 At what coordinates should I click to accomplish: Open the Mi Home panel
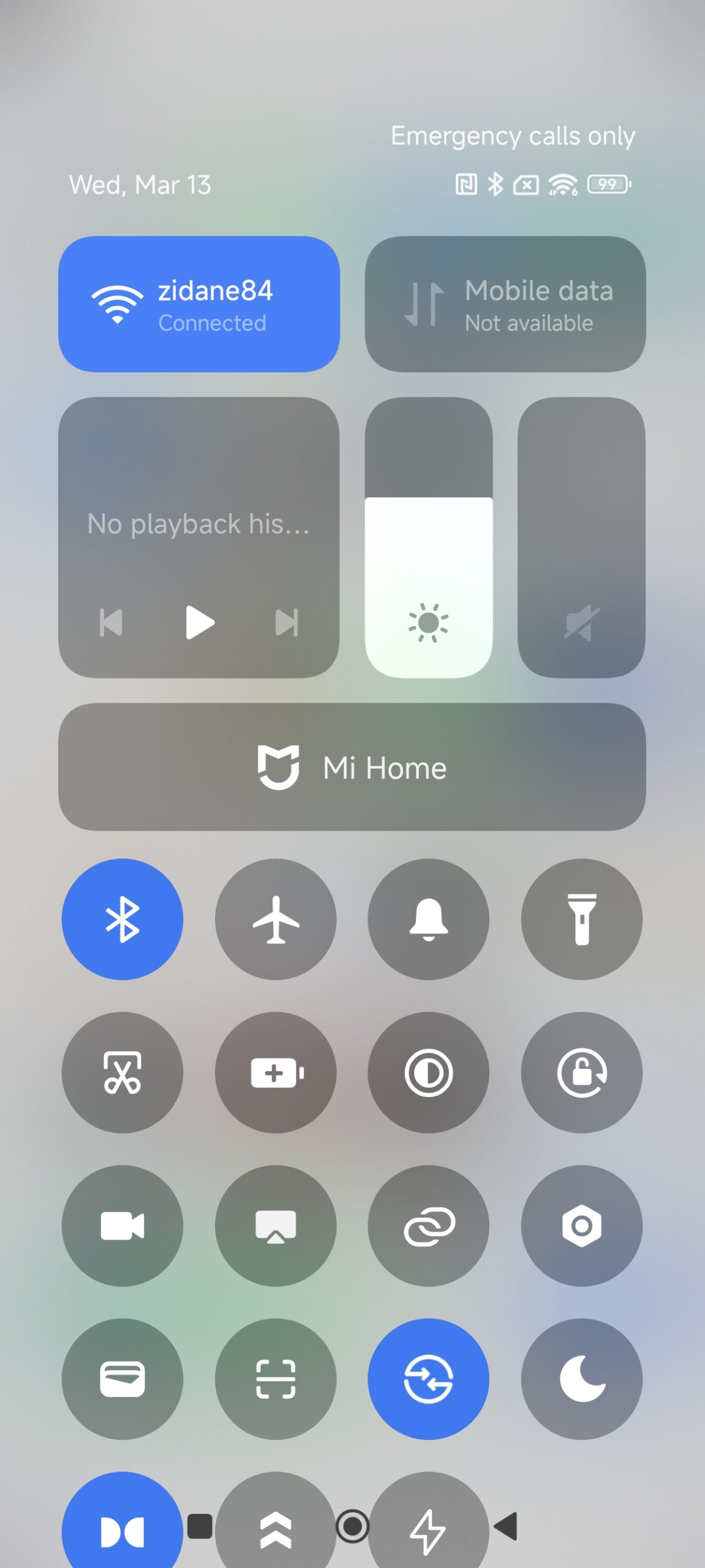[x=352, y=767]
